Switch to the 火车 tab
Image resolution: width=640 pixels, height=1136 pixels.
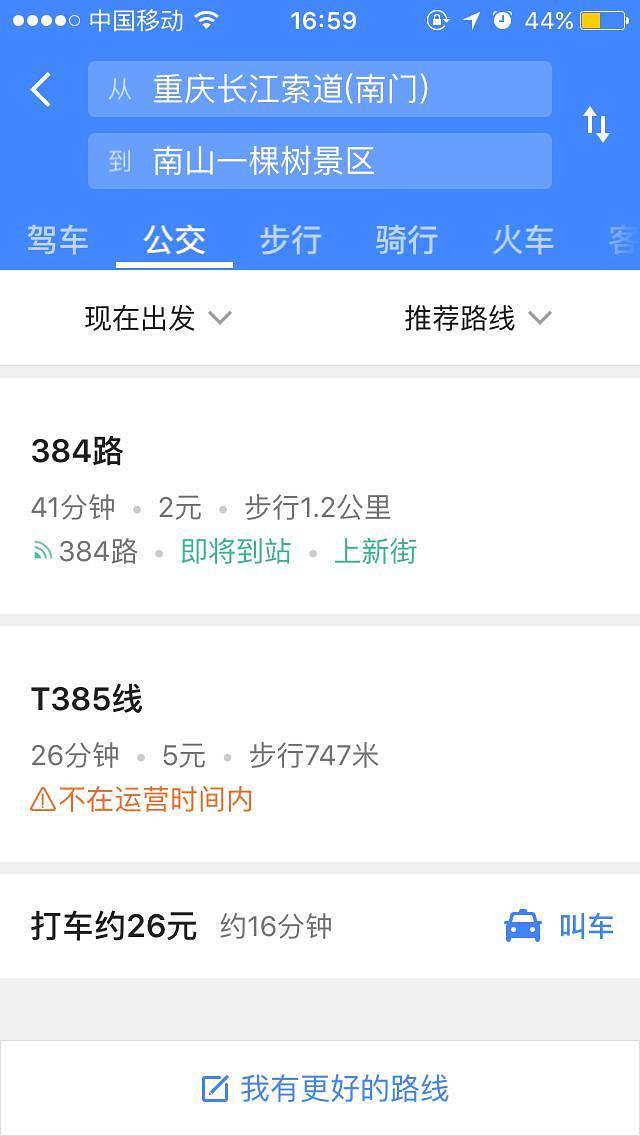click(523, 240)
